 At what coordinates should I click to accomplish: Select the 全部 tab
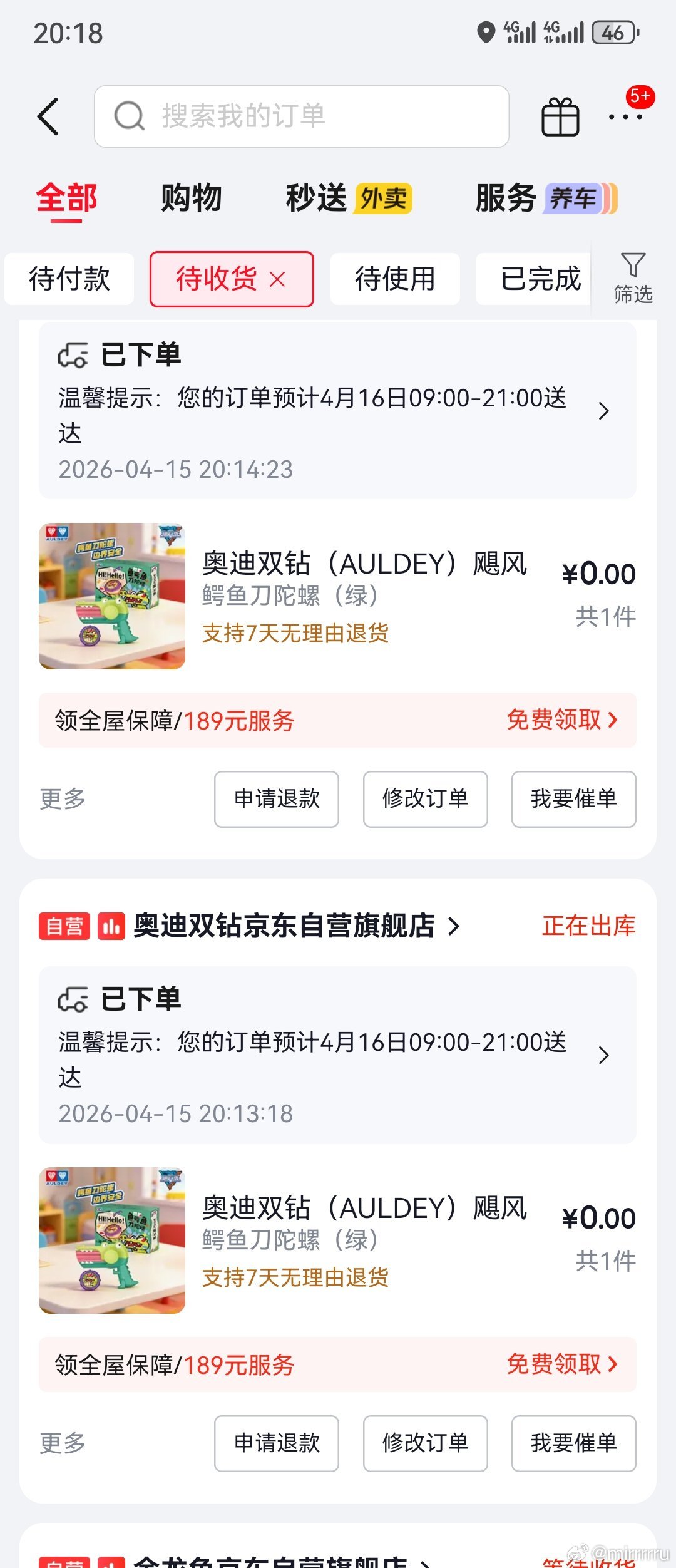coord(66,199)
